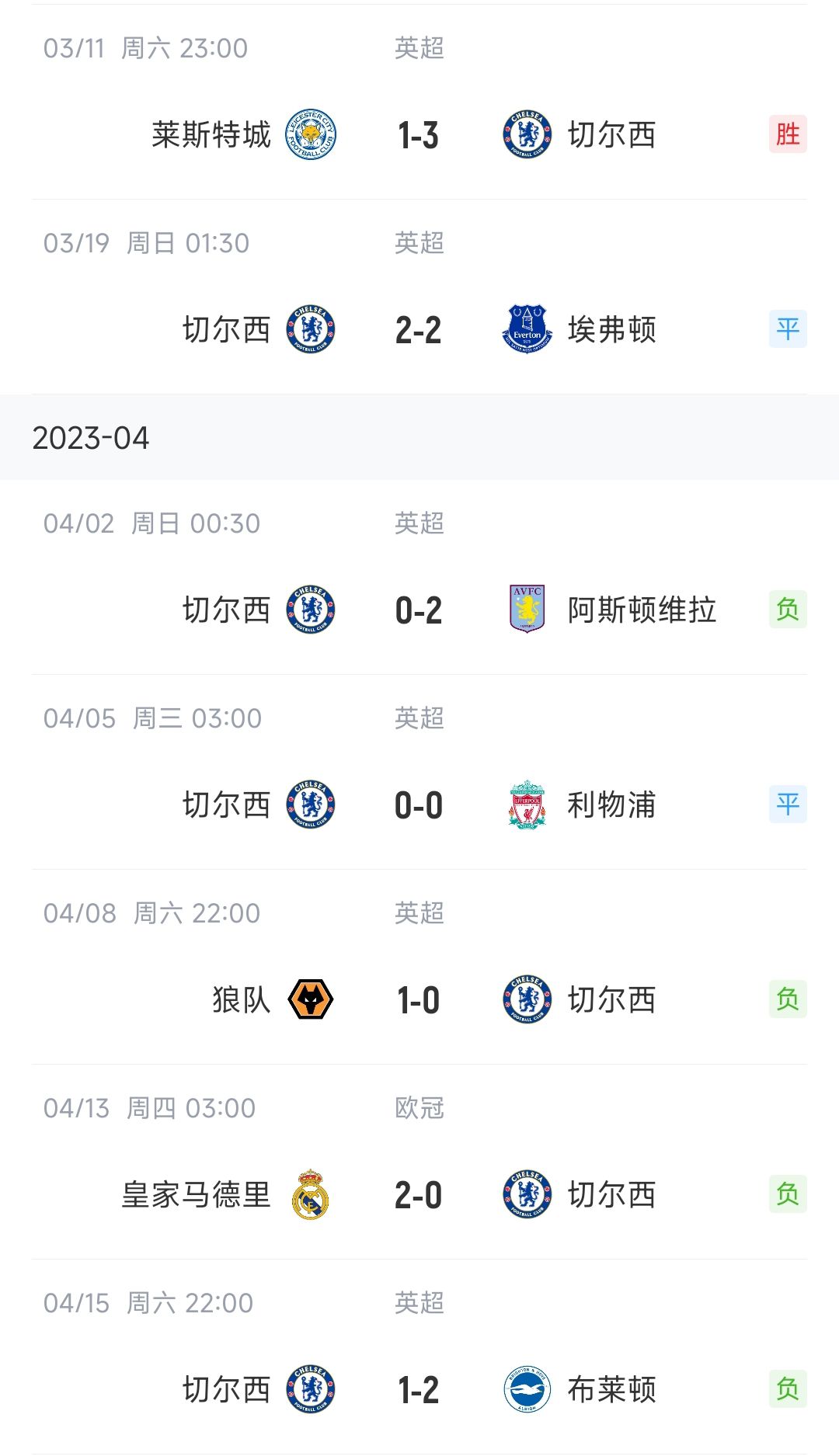View Wolves vs Chelsea 1-0 match details
This screenshot has height=1456, width=839.
[x=419, y=967]
